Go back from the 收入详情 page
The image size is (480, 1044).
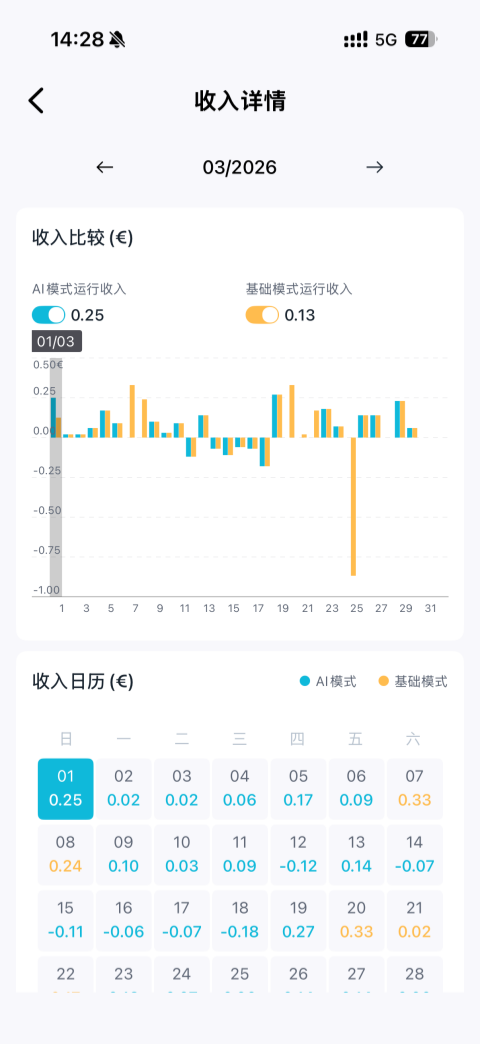point(36,101)
